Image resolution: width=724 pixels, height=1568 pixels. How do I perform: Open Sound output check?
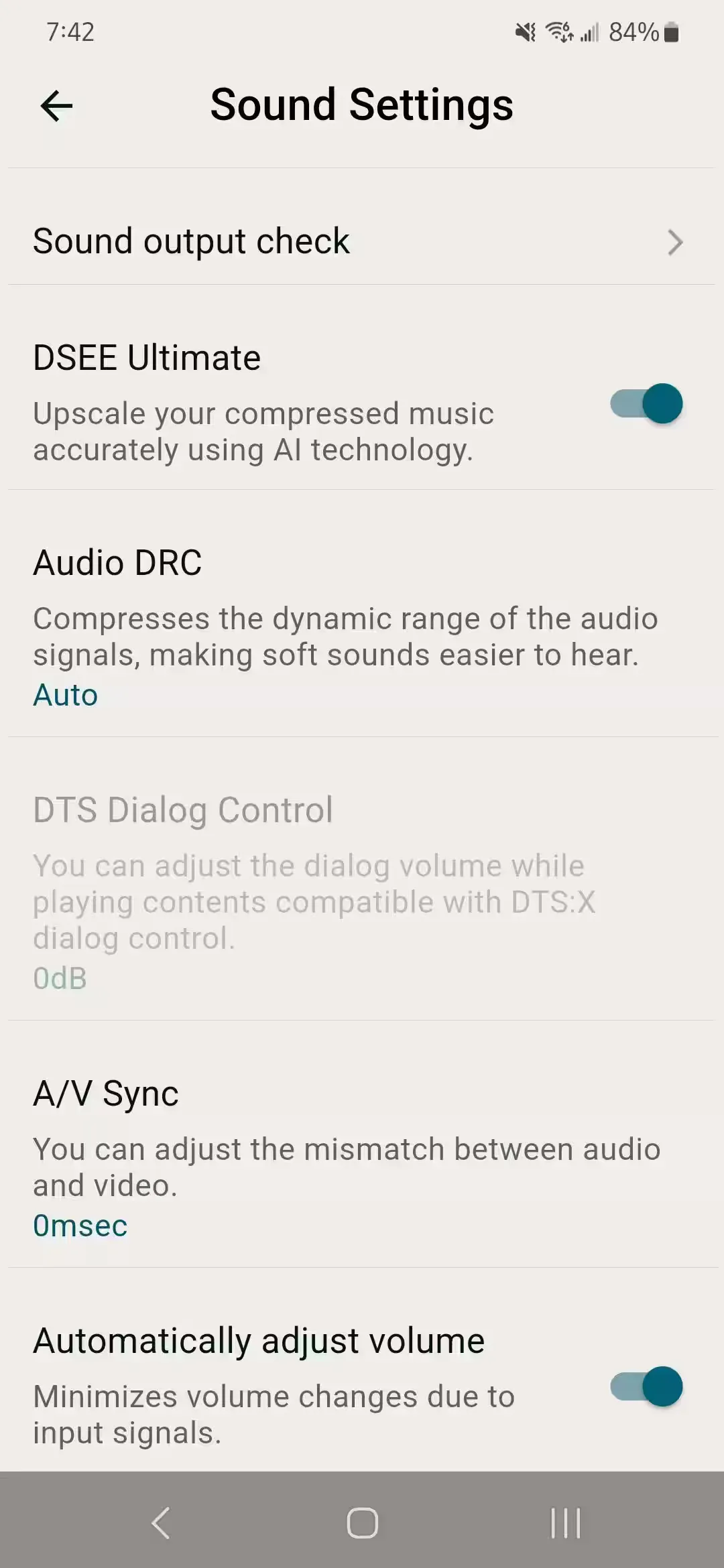(x=362, y=241)
